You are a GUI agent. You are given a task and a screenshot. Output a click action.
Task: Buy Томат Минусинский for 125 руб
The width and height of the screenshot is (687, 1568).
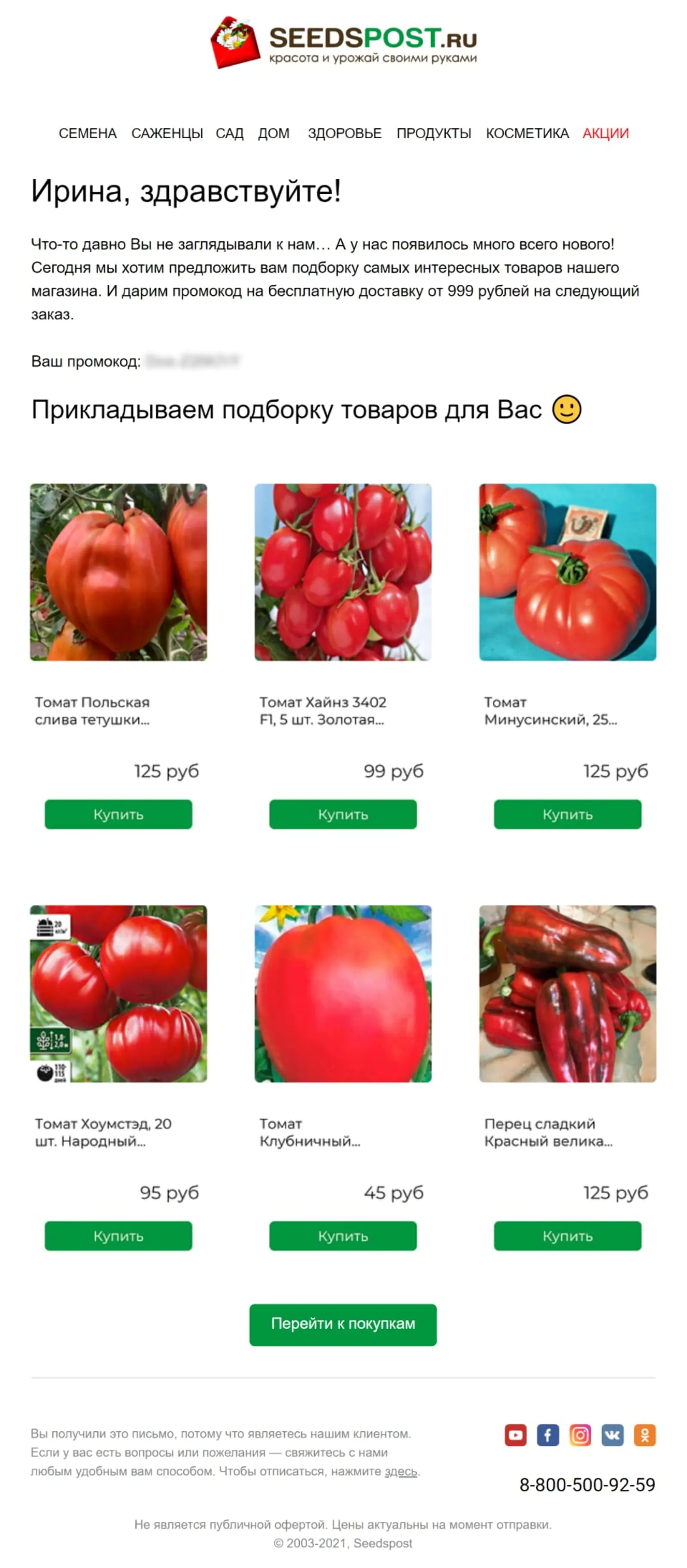pyautogui.click(x=567, y=815)
